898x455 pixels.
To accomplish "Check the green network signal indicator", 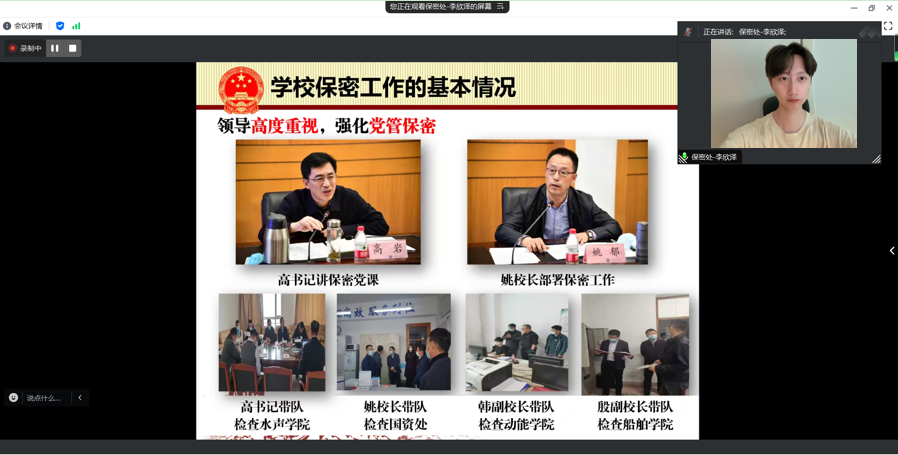I will pos(76,26).
